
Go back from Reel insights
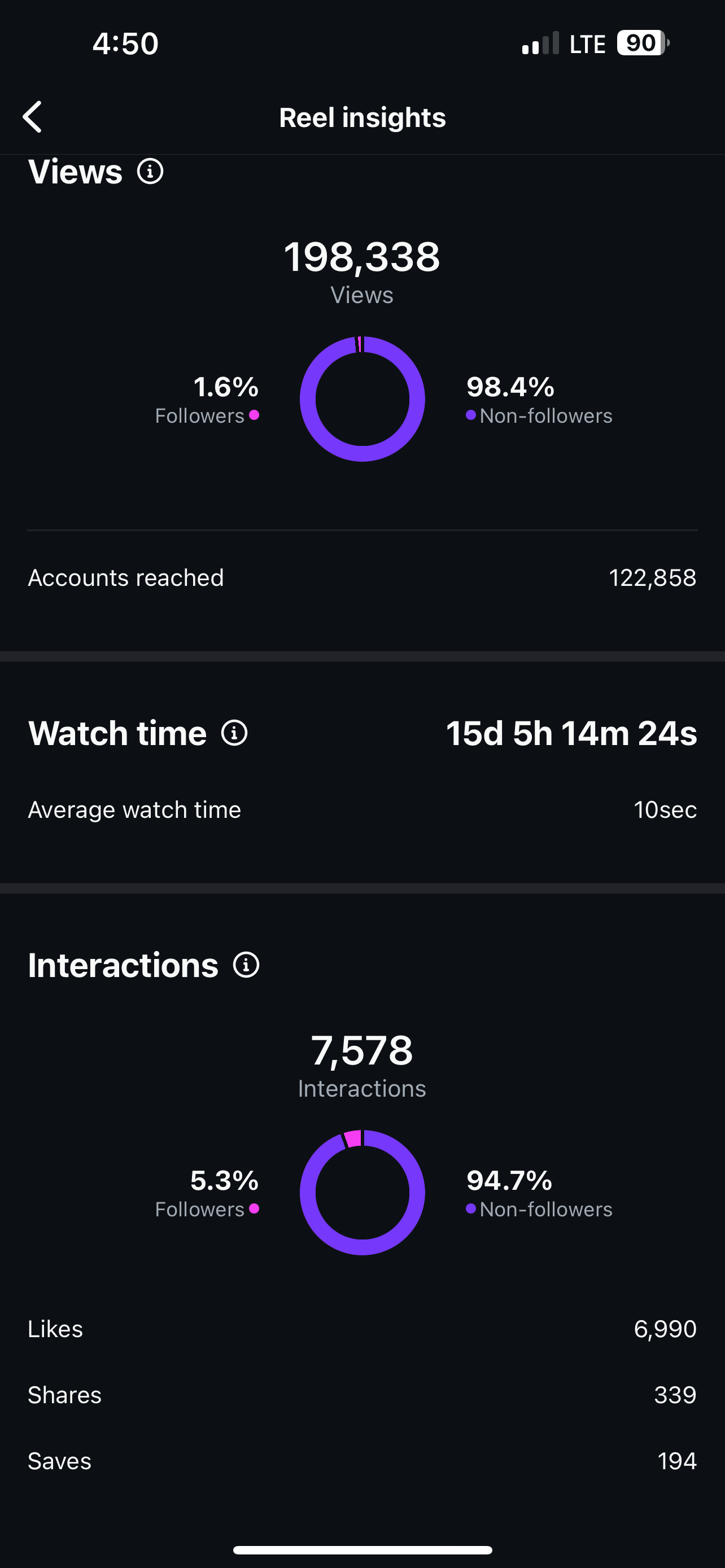(x=33, y=117)
